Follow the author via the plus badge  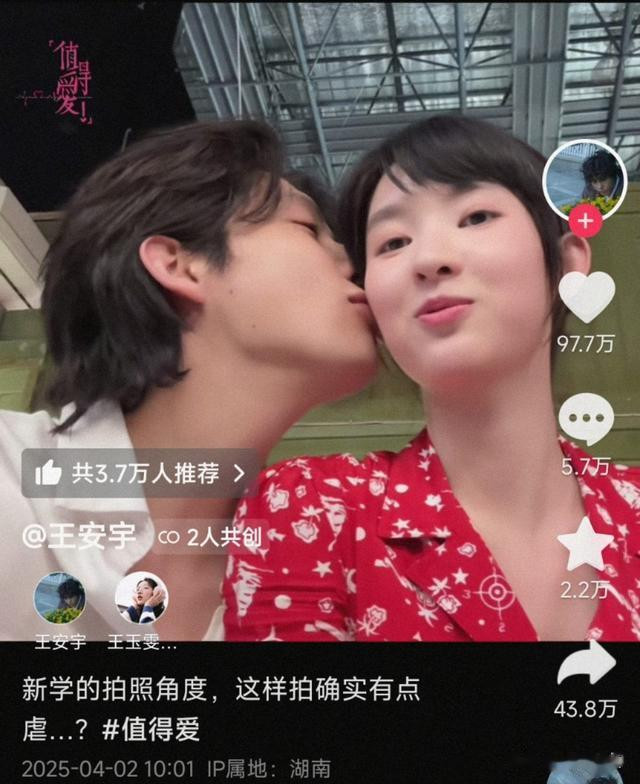click(x=585, y=223)
